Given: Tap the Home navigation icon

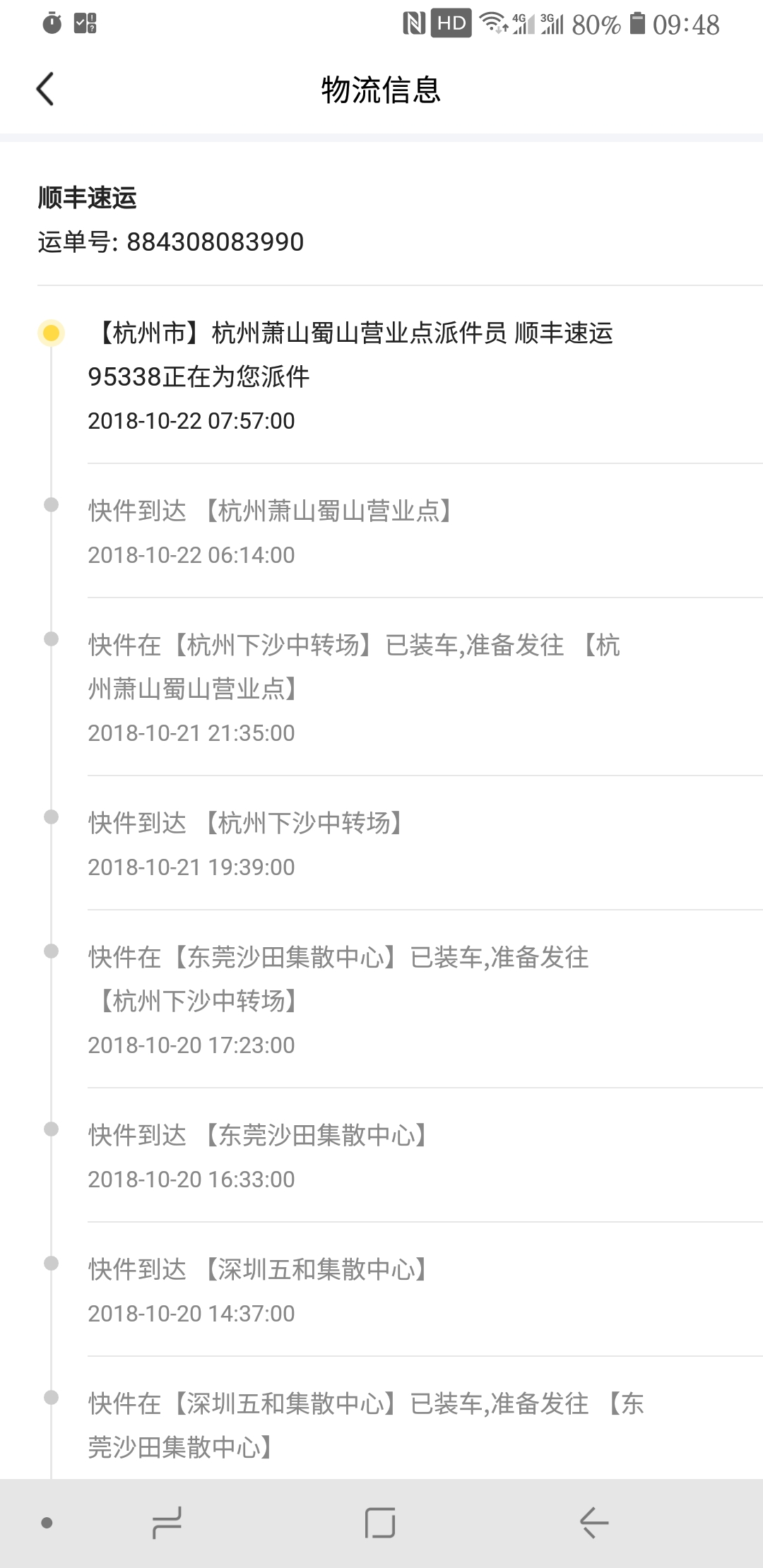Looking at the screenshot, I should click(x=381, y=1524).
